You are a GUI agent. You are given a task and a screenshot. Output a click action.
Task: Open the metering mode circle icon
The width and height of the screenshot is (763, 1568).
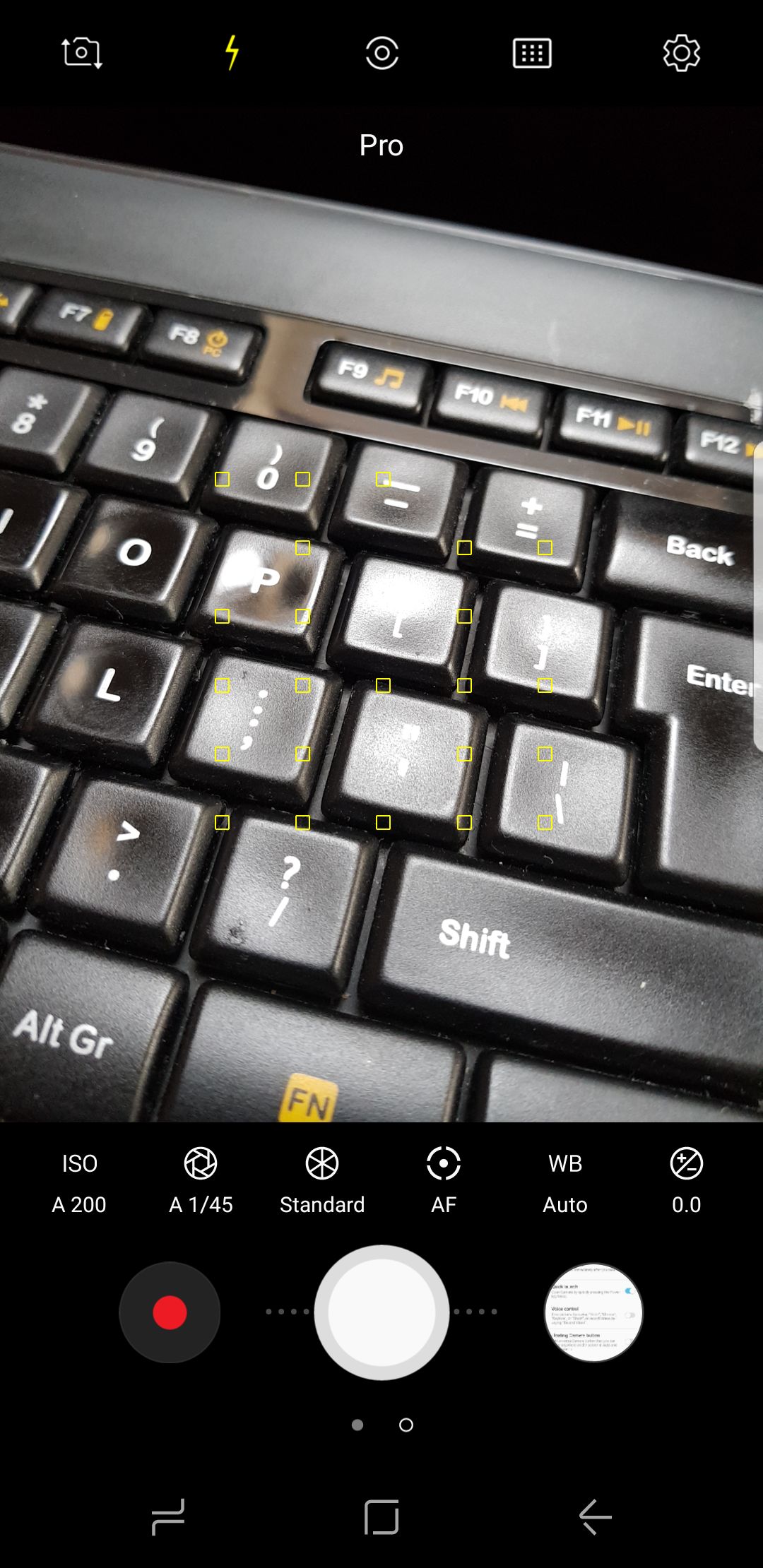pyautogui.click(x=381, y=53)
